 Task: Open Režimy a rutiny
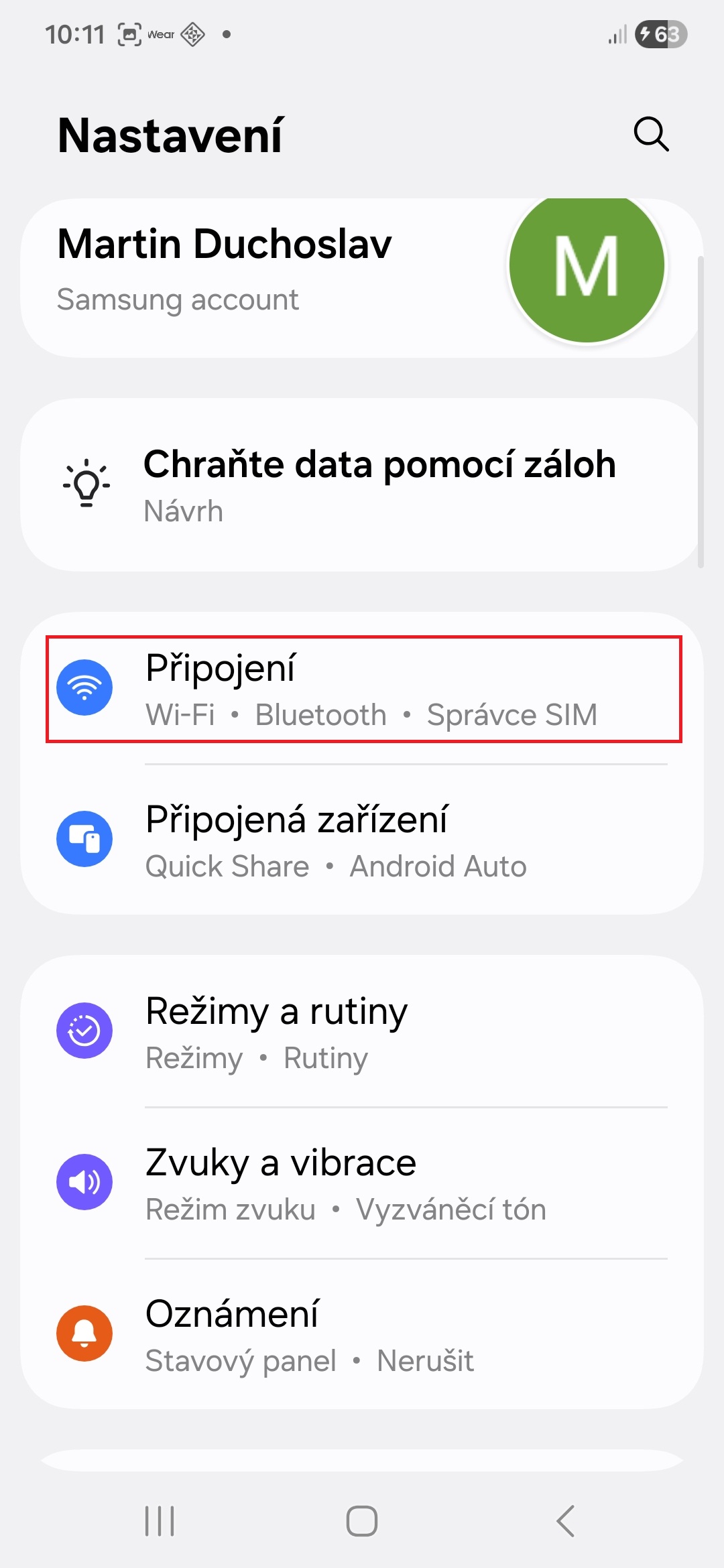pyautogui.click(x=362, y=1032)
